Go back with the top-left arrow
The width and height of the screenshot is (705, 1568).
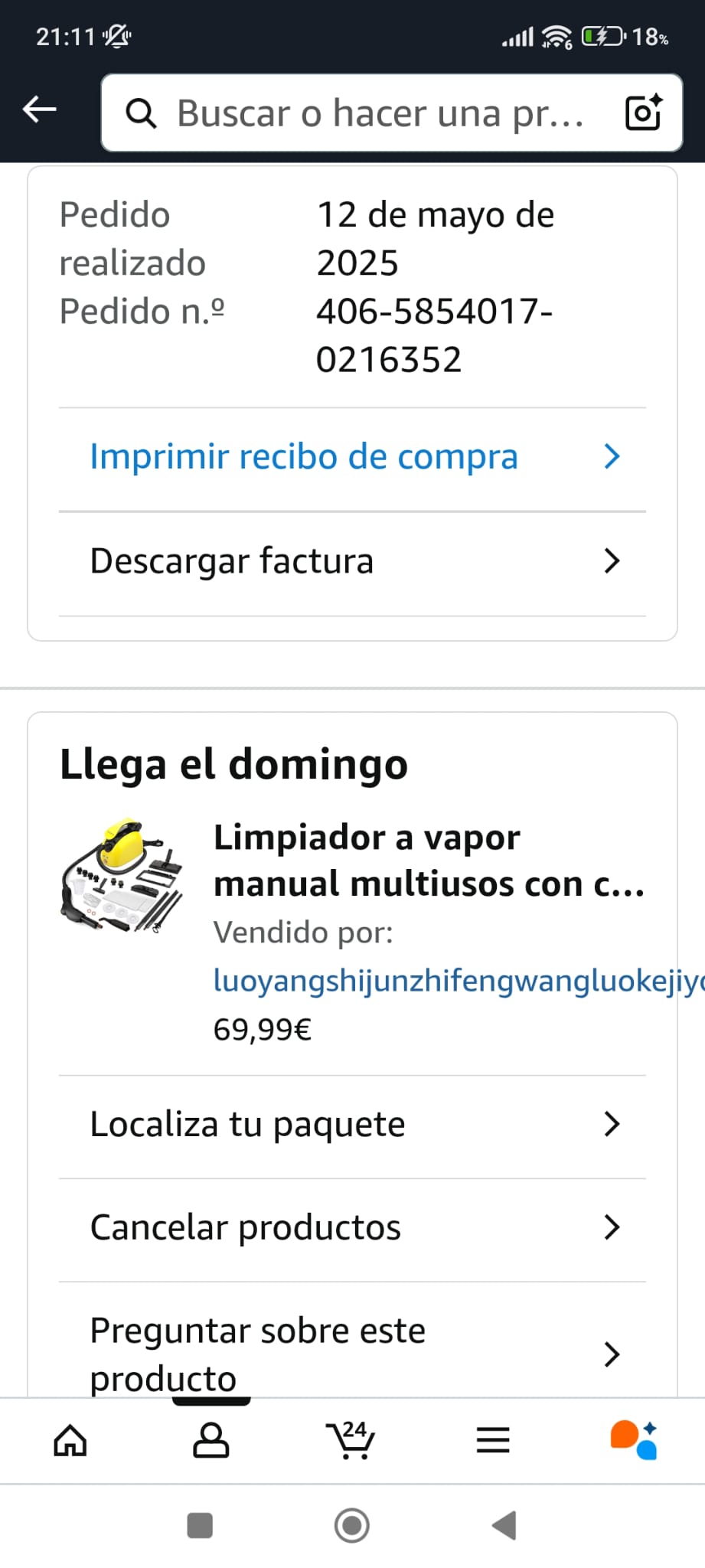click(x=40, y=109)
